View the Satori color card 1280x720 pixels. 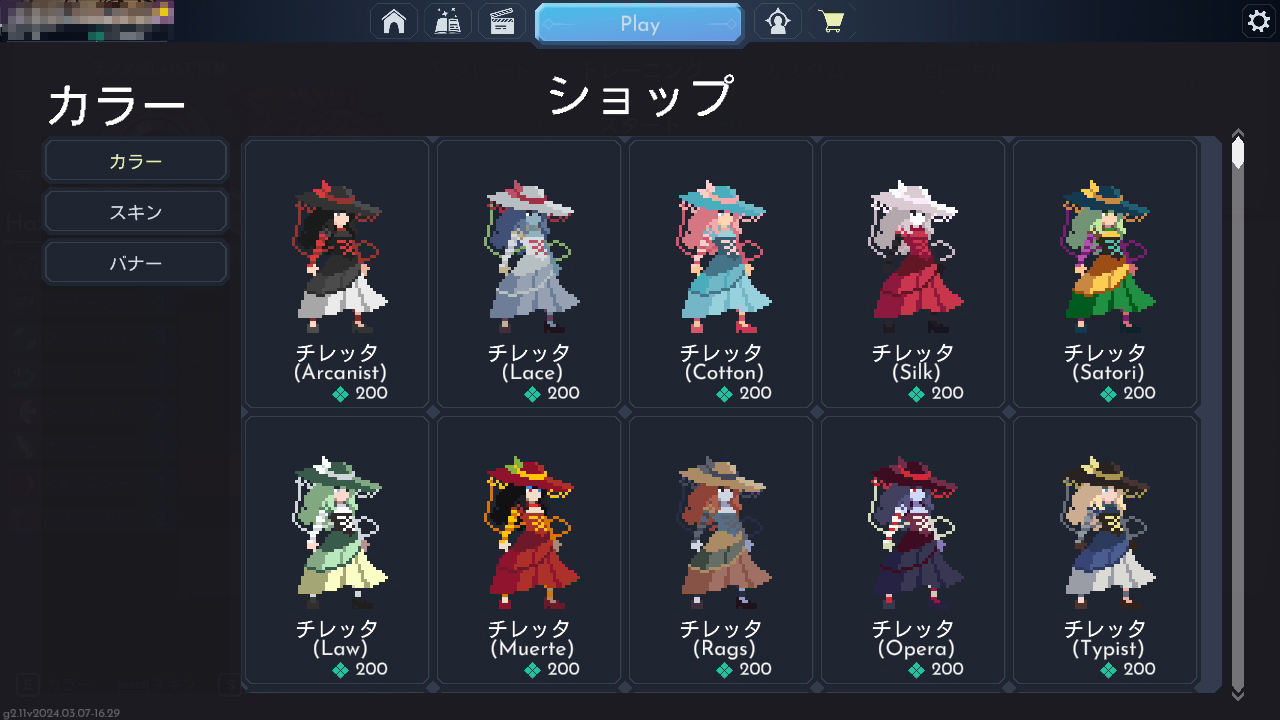click(x=1105, y=273)
